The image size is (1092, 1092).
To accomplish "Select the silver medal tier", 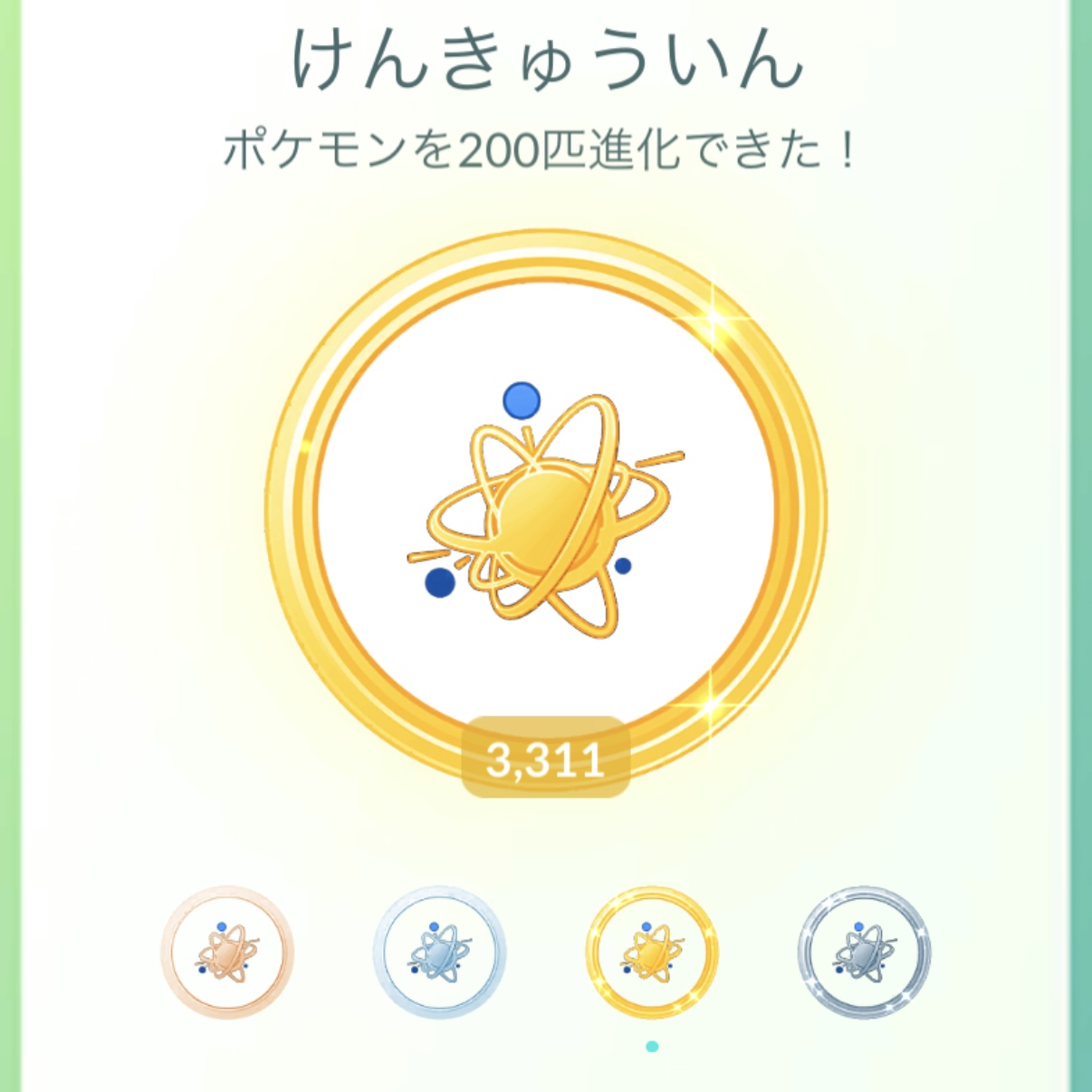I will pos(439,953).
